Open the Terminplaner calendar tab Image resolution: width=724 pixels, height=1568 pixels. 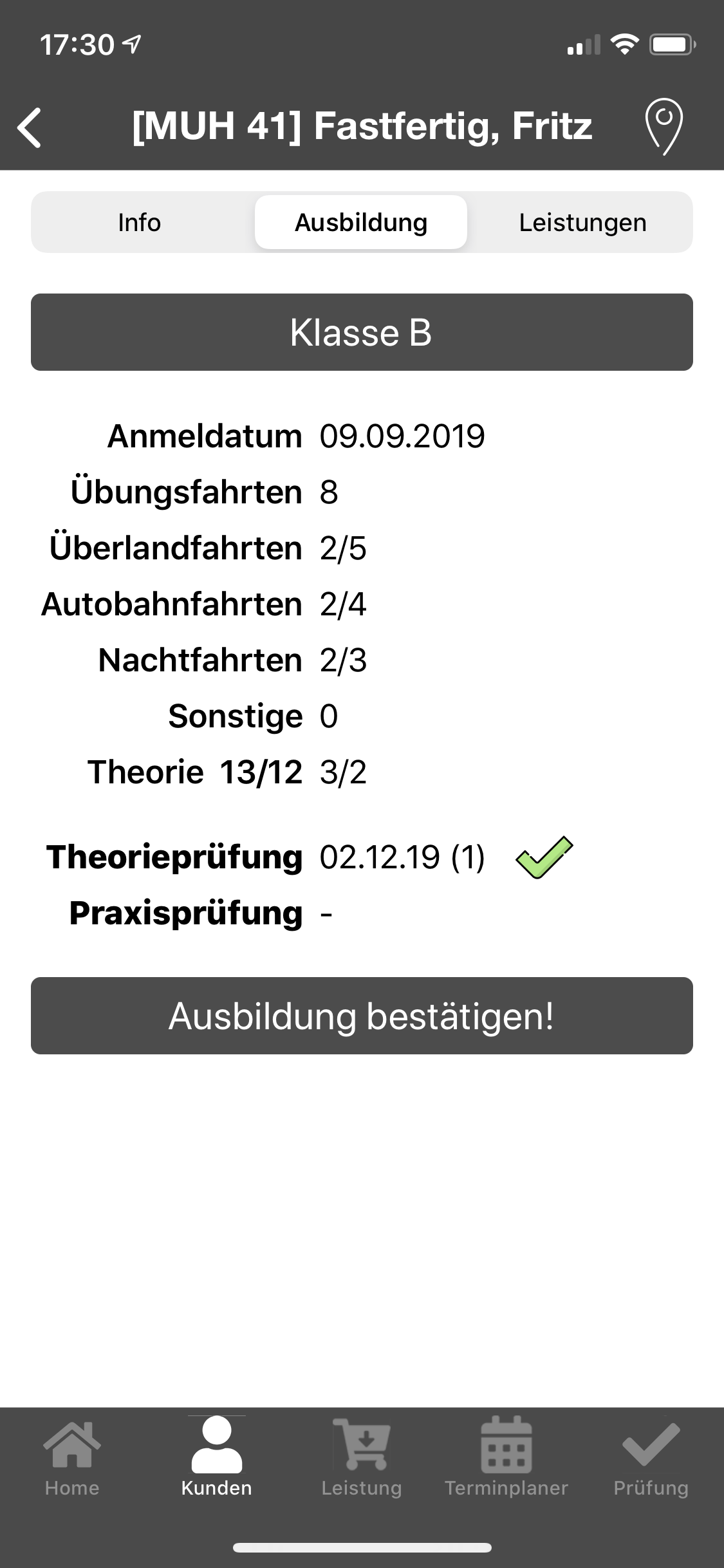click(506, 1459)
